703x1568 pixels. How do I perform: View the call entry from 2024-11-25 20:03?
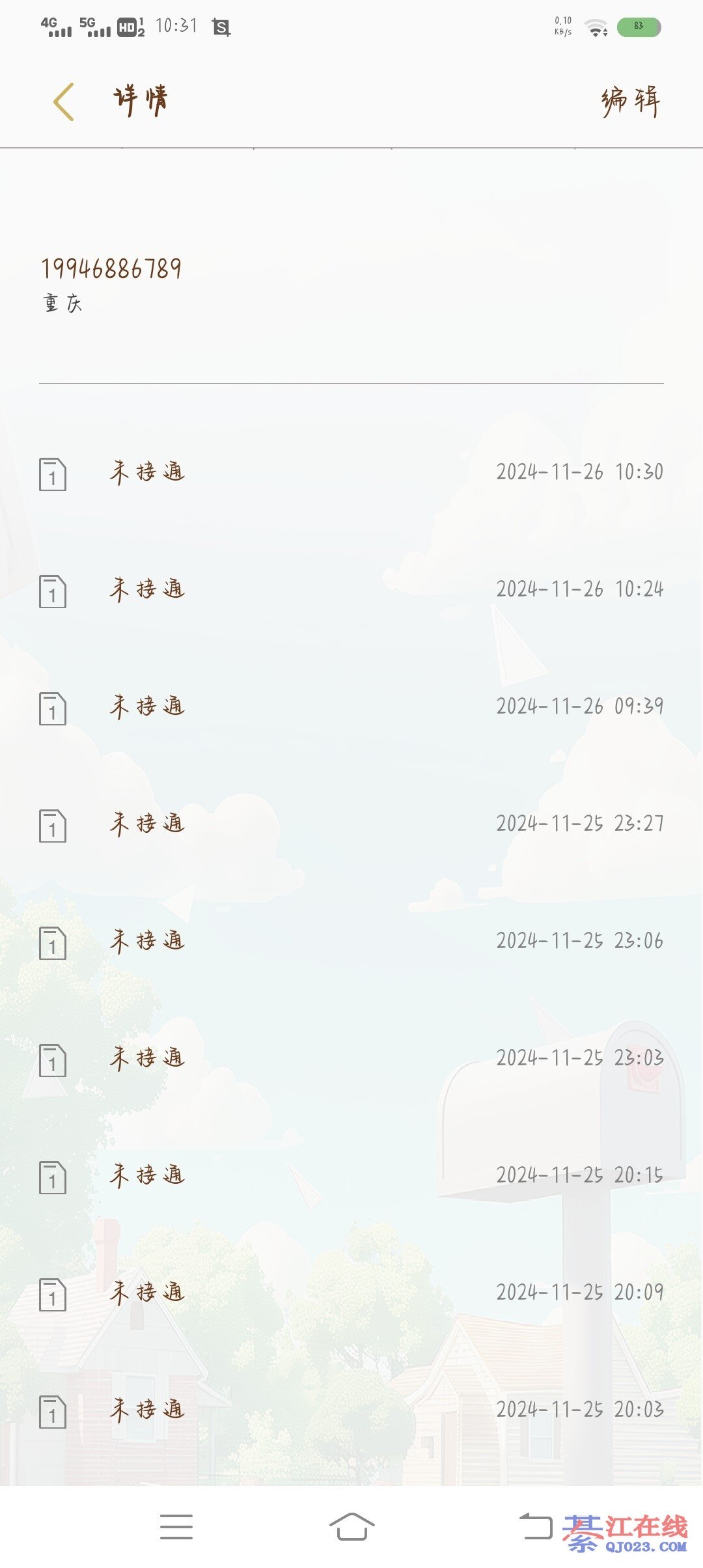tap(351, 1410)
